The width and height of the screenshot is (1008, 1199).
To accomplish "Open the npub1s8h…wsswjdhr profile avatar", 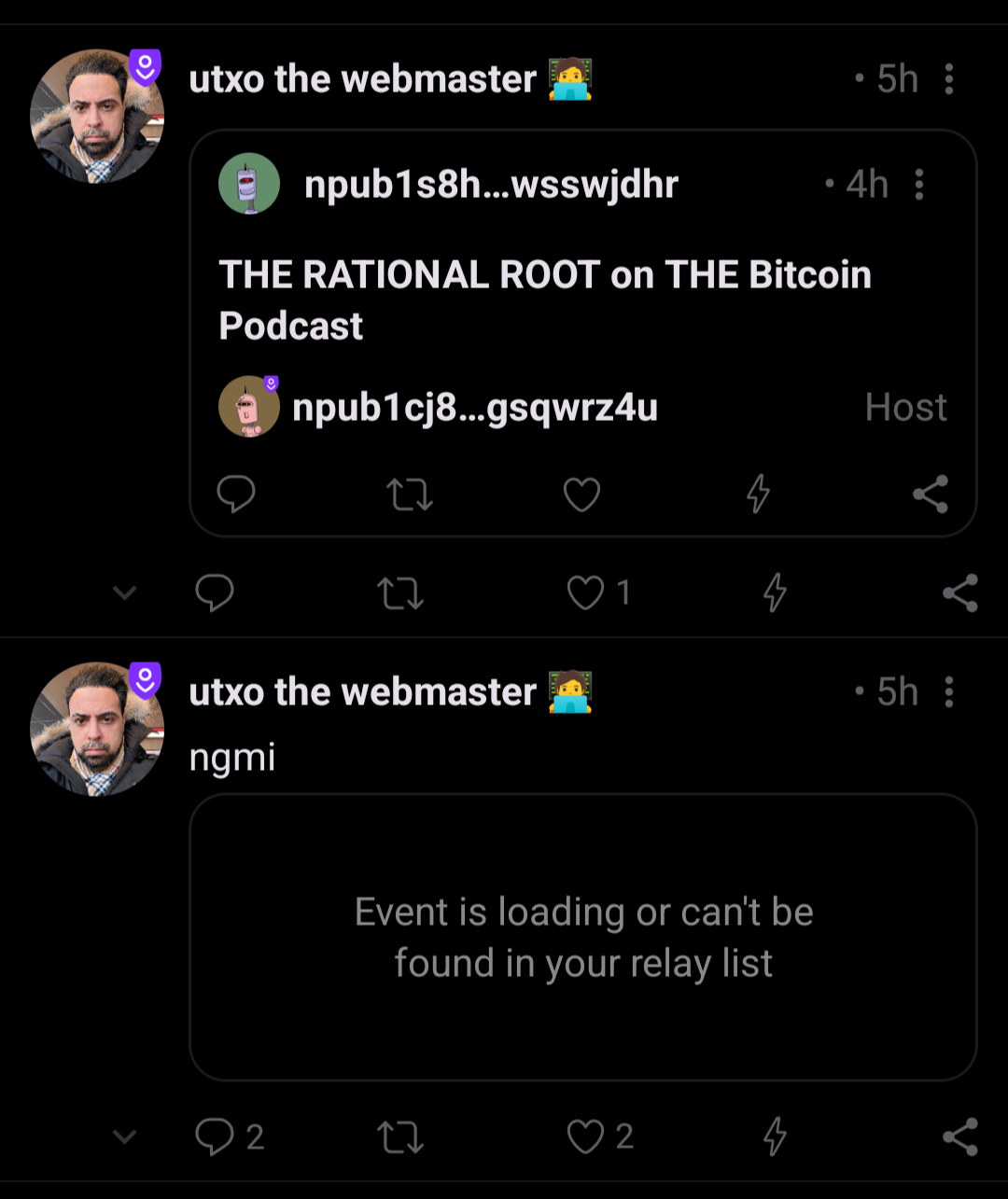I will click(249, 184).
